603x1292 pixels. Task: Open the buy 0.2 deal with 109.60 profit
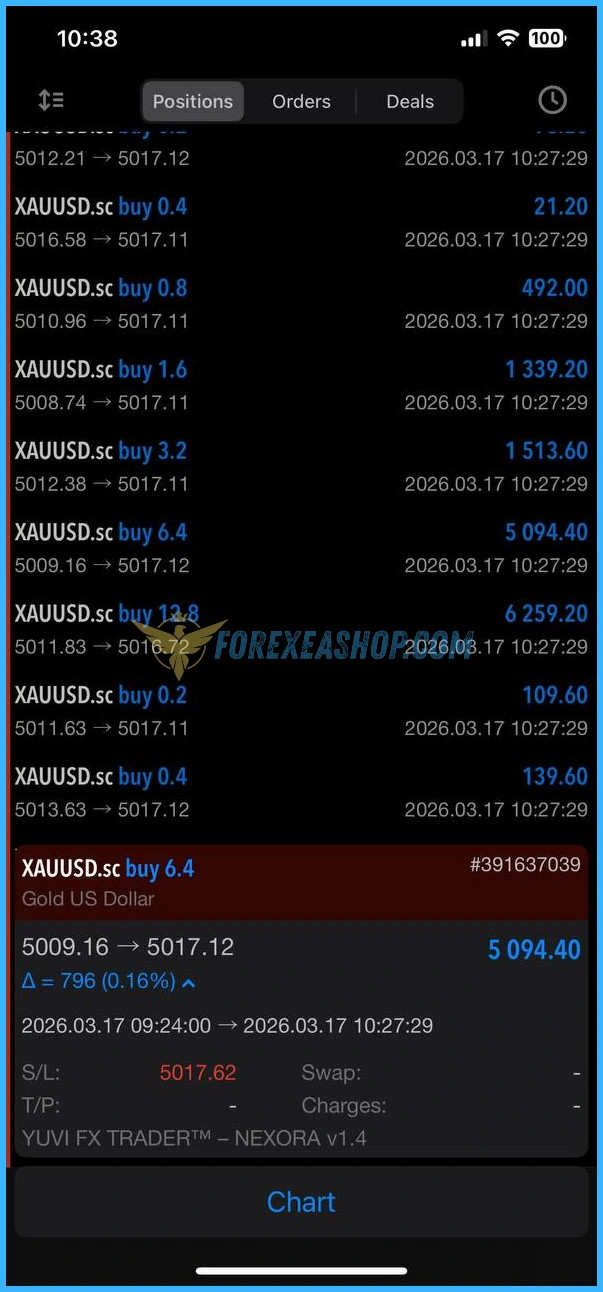tap(301, 711)
